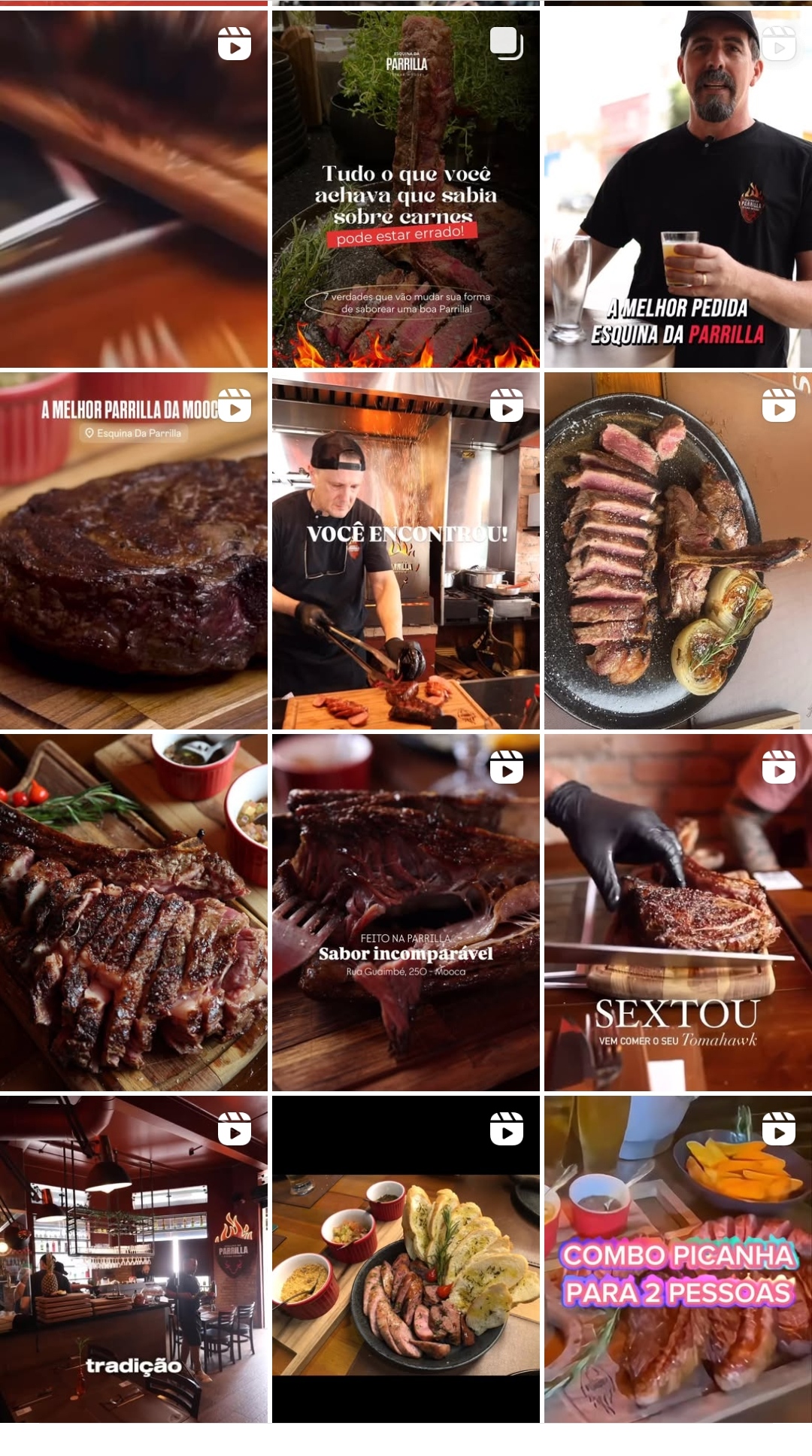
Task: Open the sliced T-bone with onions reel
Action: [x=677, y=551]
